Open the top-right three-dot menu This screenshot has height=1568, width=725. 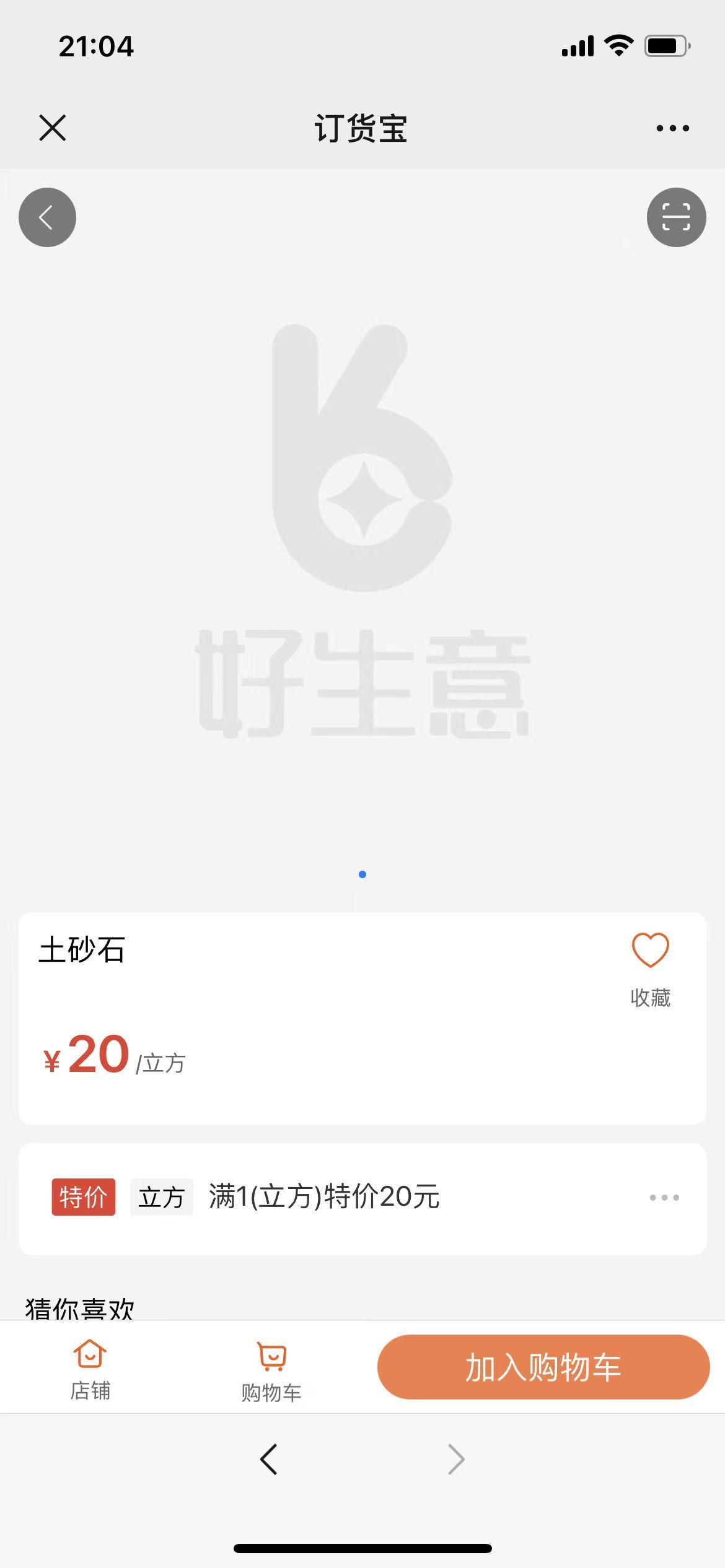pyautogui.click(x=672, y=128)
